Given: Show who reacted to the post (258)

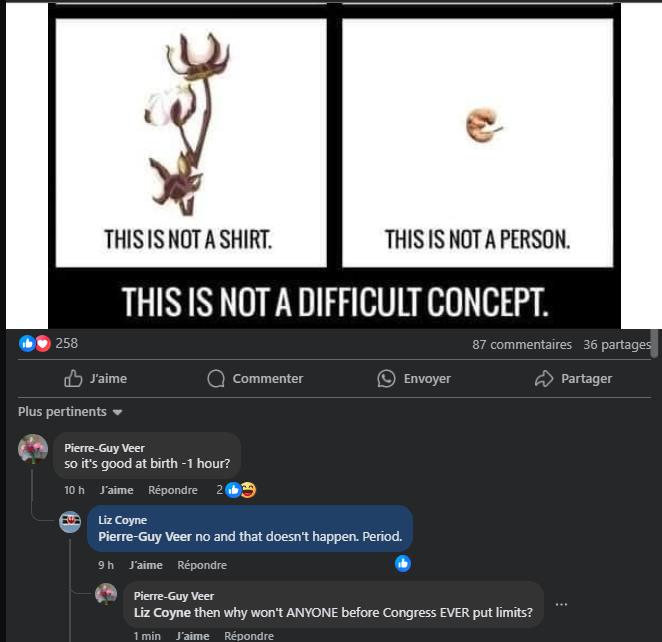Looking at the screenshot, I should (66, 344).
